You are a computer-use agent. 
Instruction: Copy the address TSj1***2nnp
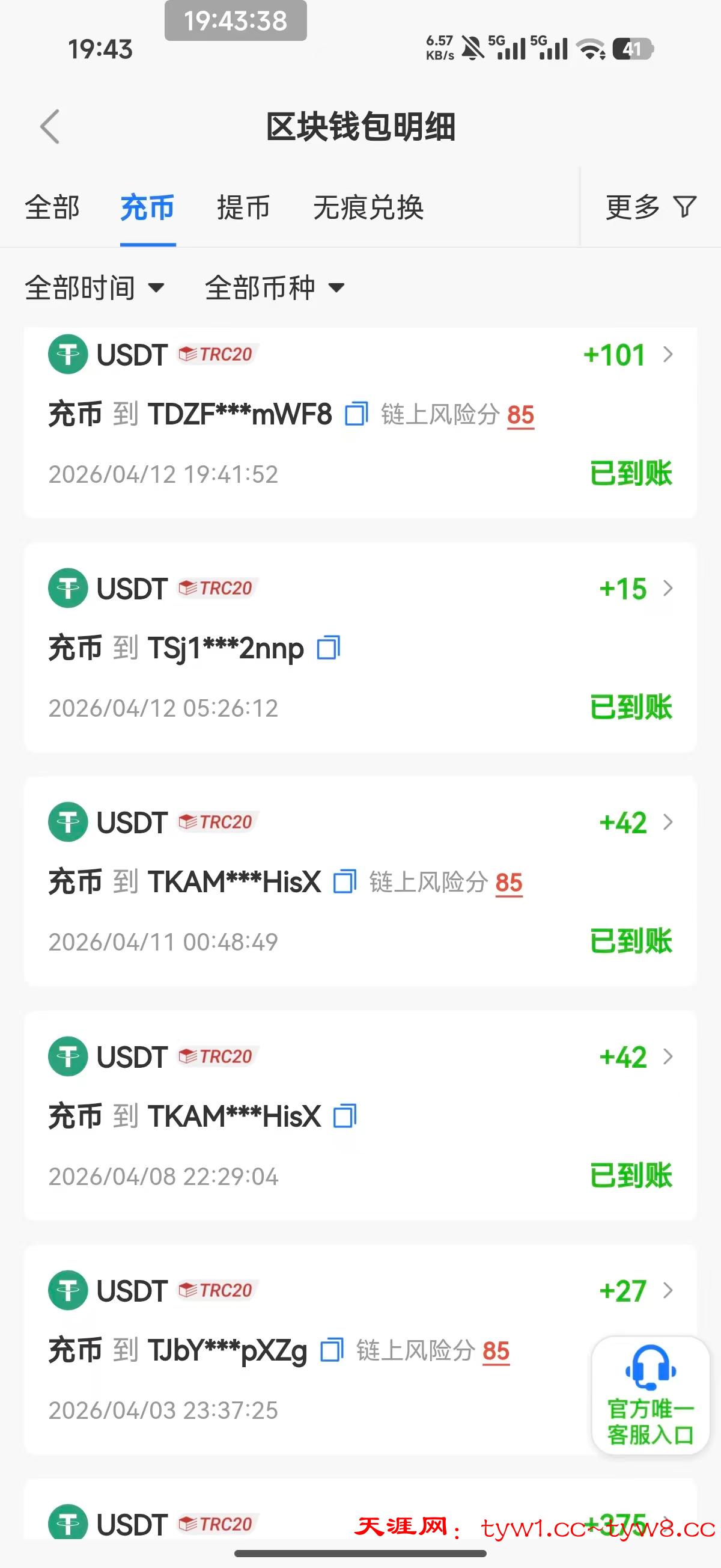click(x=329, y=648)
